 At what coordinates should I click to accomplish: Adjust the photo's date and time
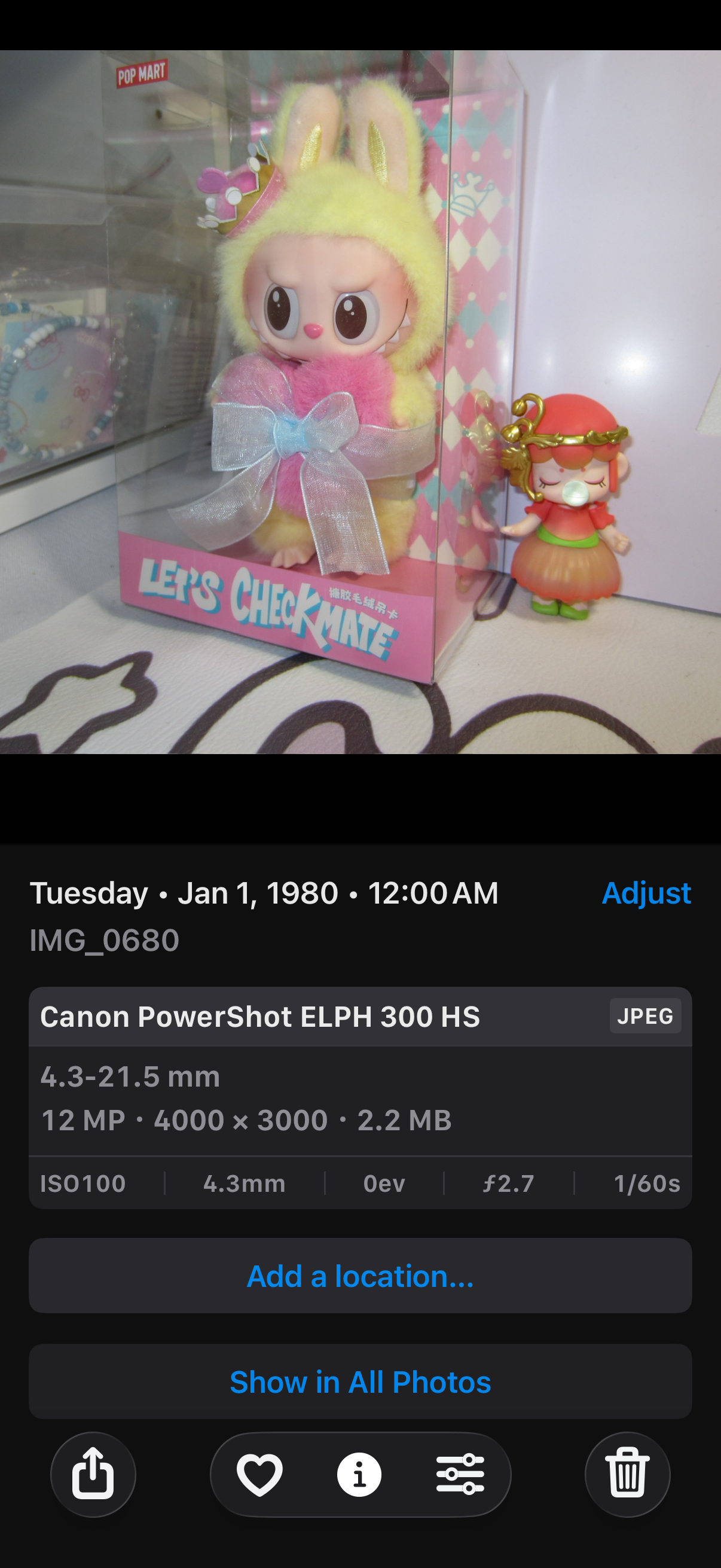pyautogui.click(x=646, y=893)
